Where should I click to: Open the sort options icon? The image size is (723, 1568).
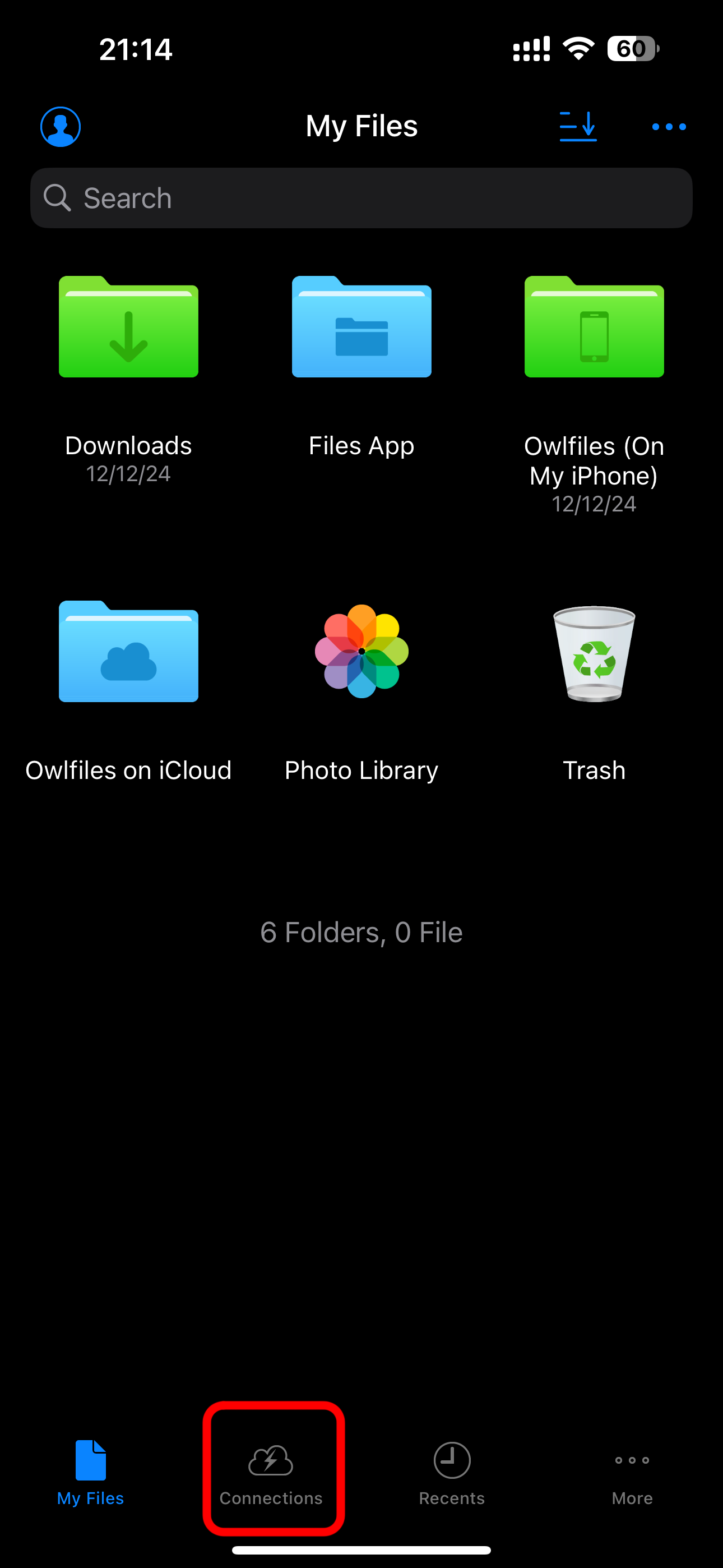pos(577,126)
